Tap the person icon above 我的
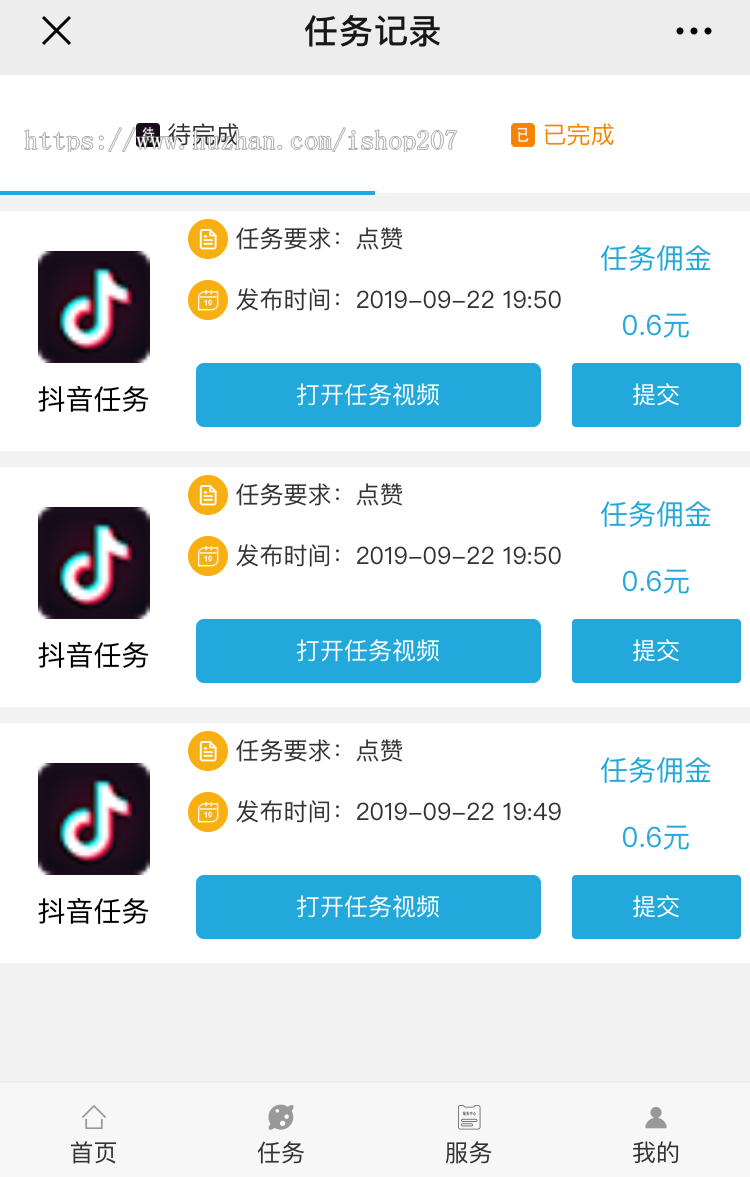 (x=656, y=1116)
